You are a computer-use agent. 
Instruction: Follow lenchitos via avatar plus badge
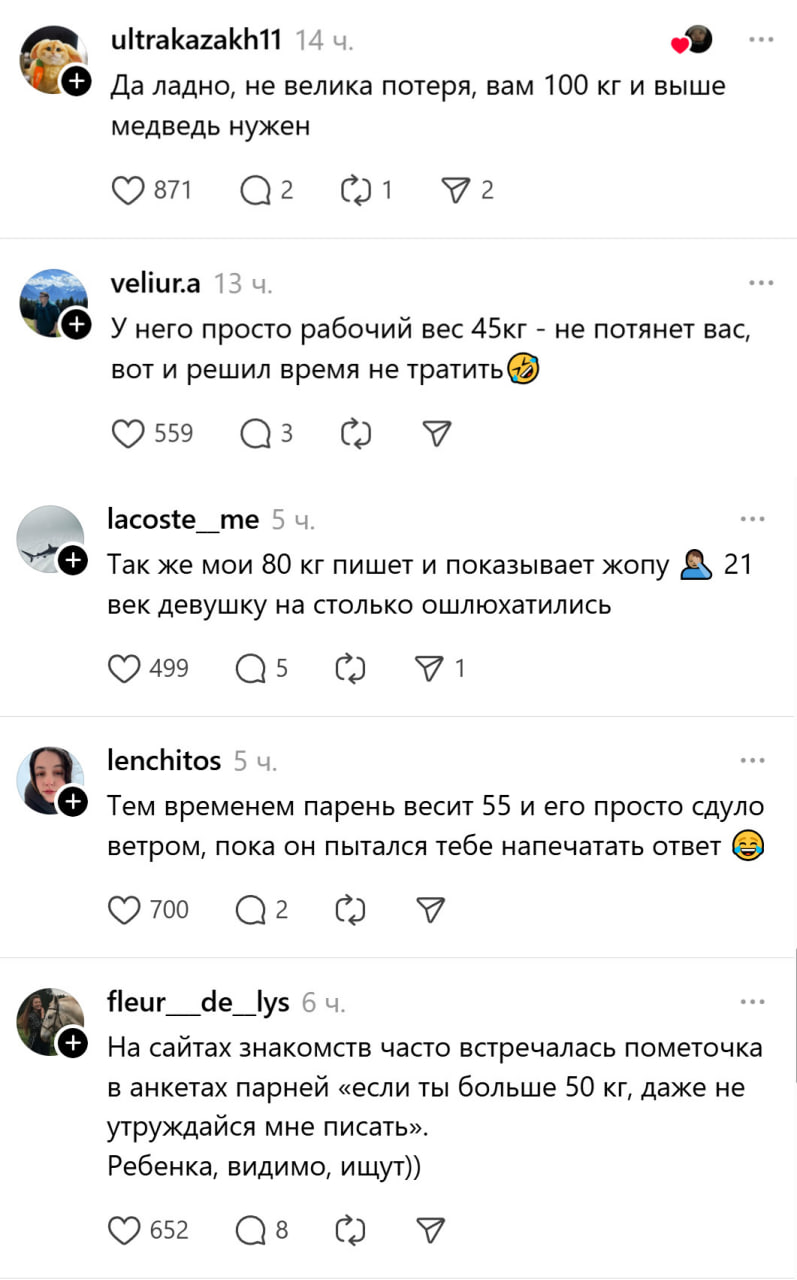click(74, 802)
